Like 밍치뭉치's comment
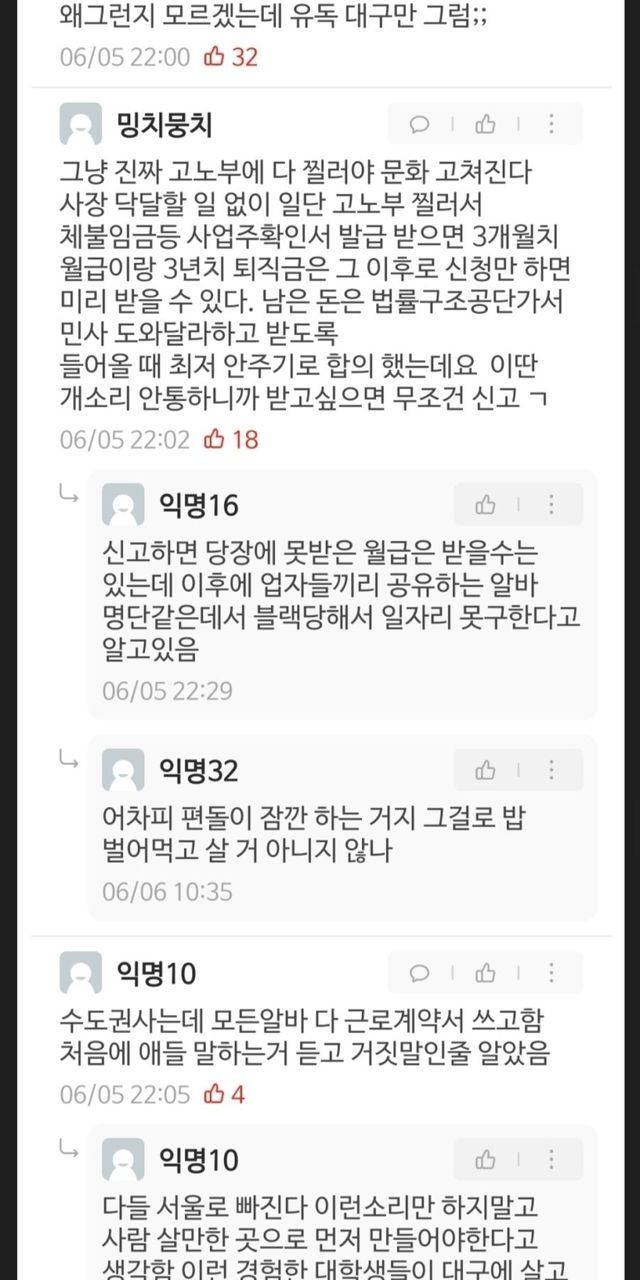Viewport: 640px width, 1280px height. tap(486, 125)
